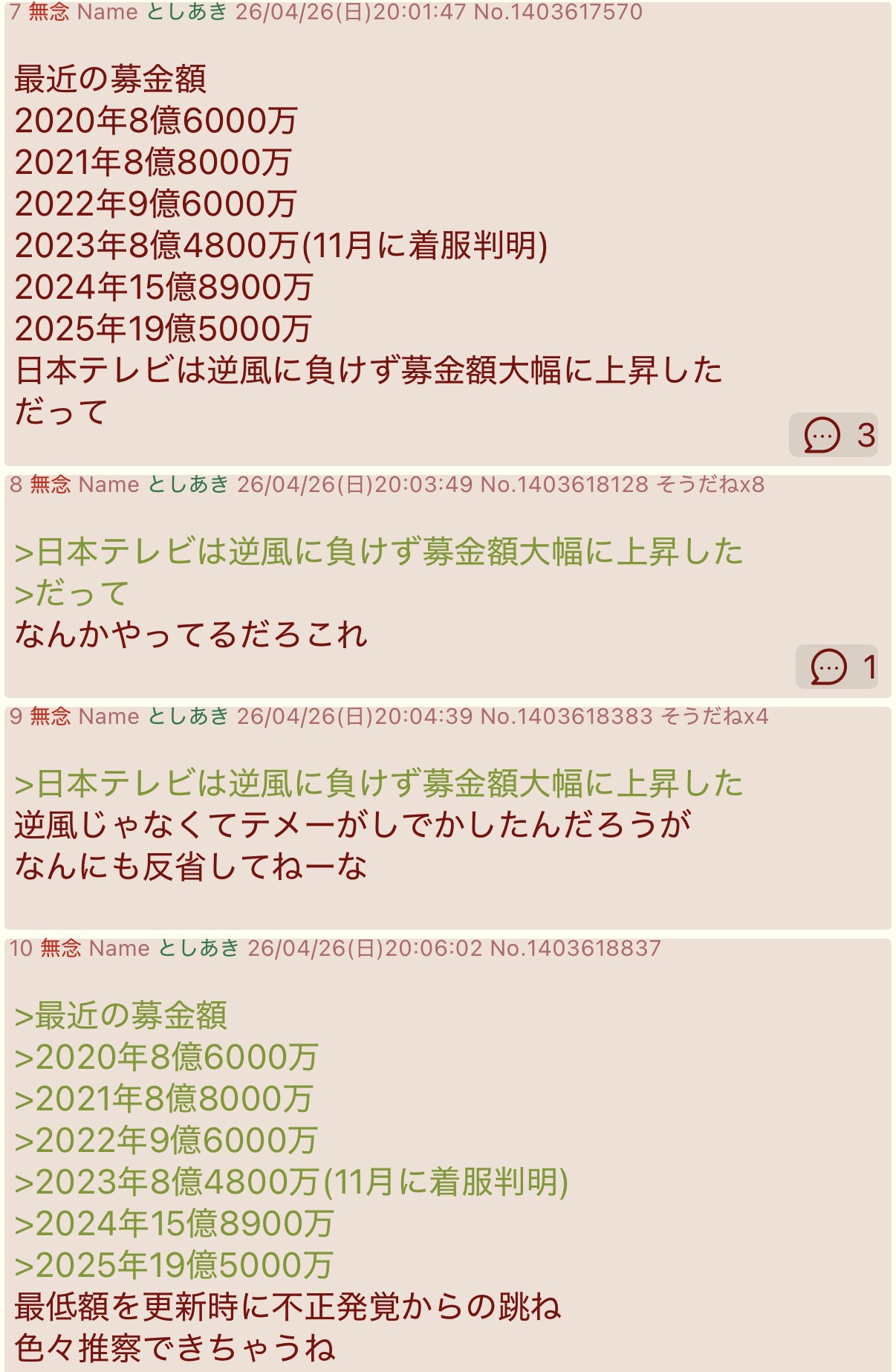
Task: Open the 3 replies to post 7
Action: pyautogui.click(x=834, y=435)
